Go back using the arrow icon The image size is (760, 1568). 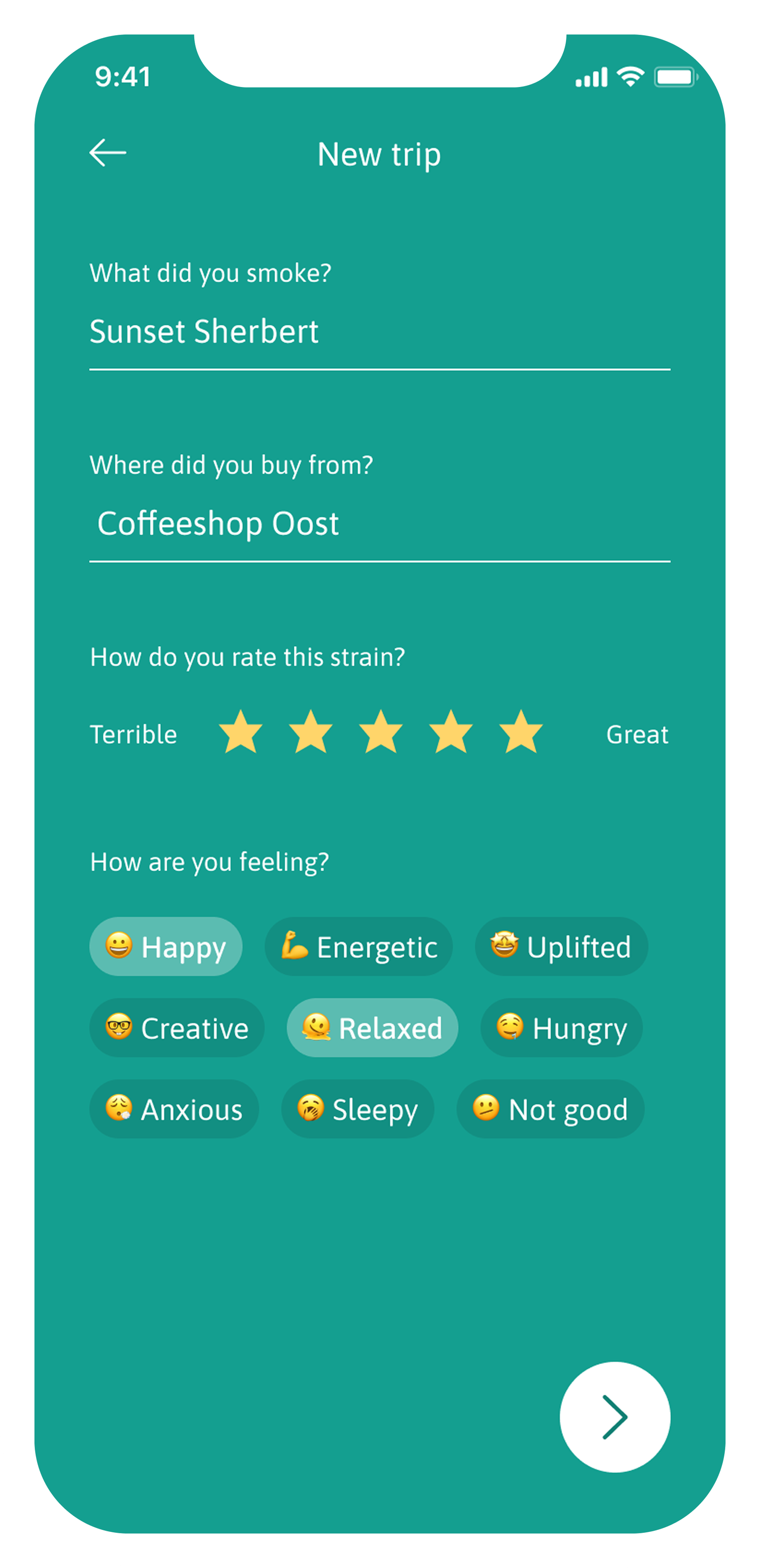coord(108,152)
